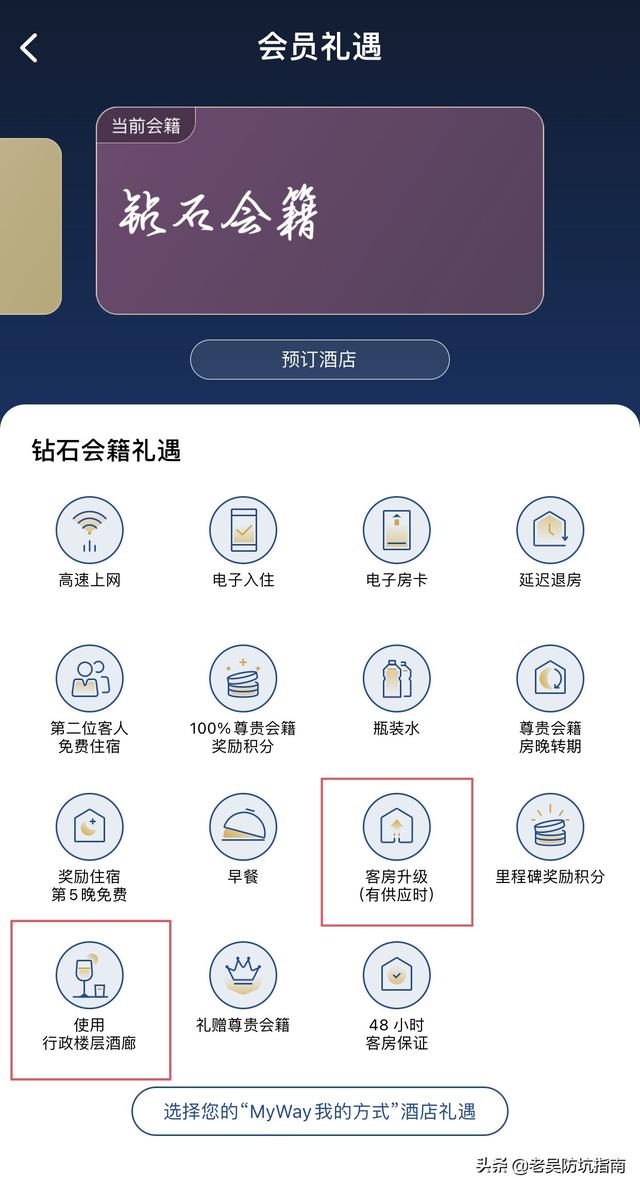Open the 延迟退房 benefit
The image size is (640, 1188).
click(x=550, y=530)
